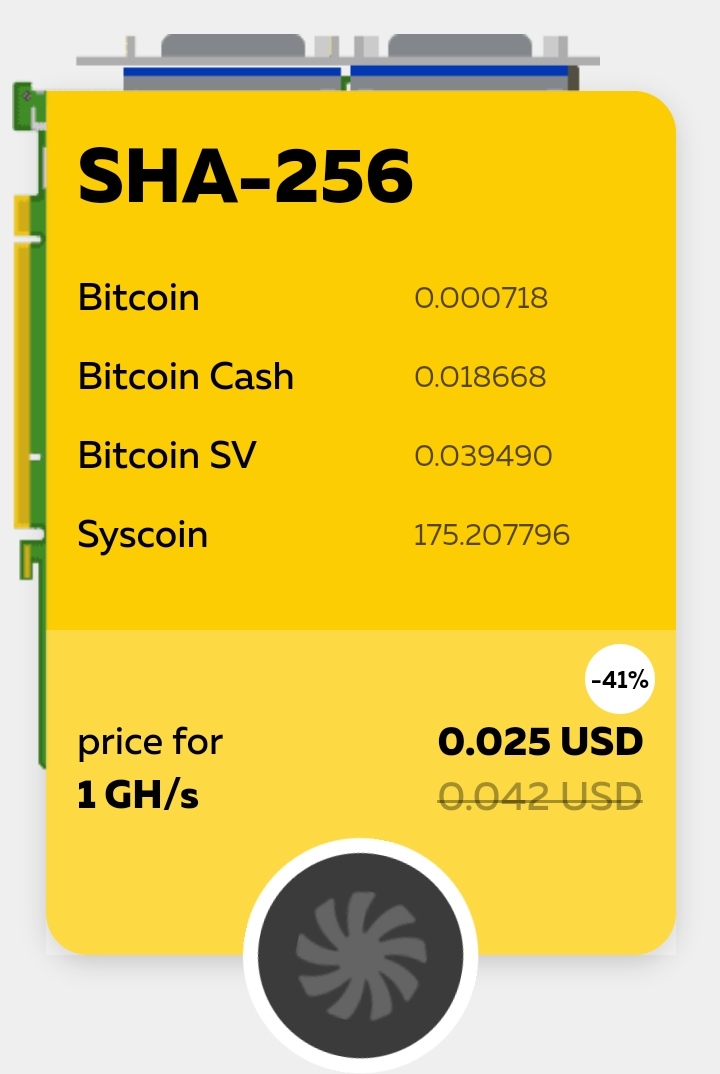The image size is (720, 1074).
Task: Click the blue connector slot at the top
Action: [230, 72]
